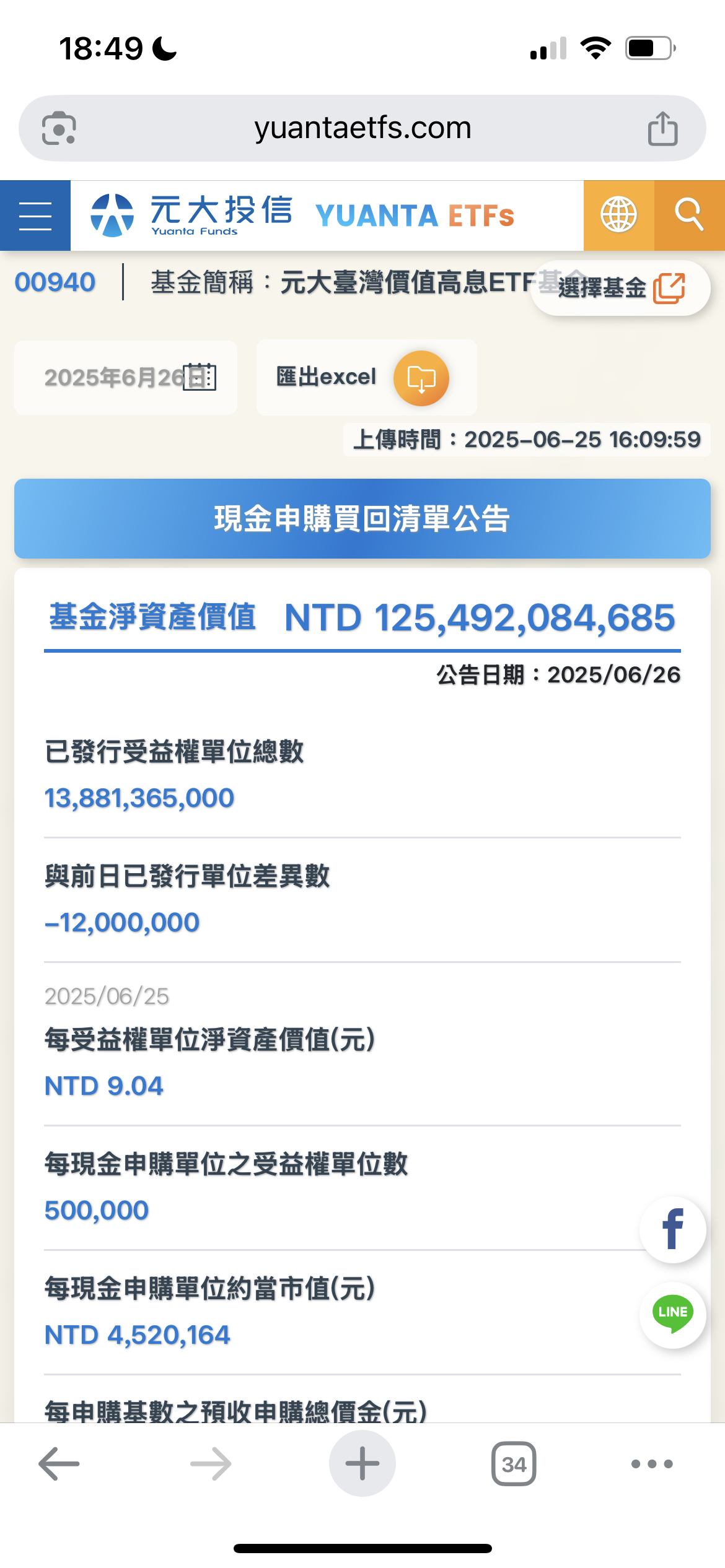Image resolution: width=725 pixels, height=1568 pixels.
Task: Open the date picker showing 2025年6月26日
Action: click(x=126, y=377)
